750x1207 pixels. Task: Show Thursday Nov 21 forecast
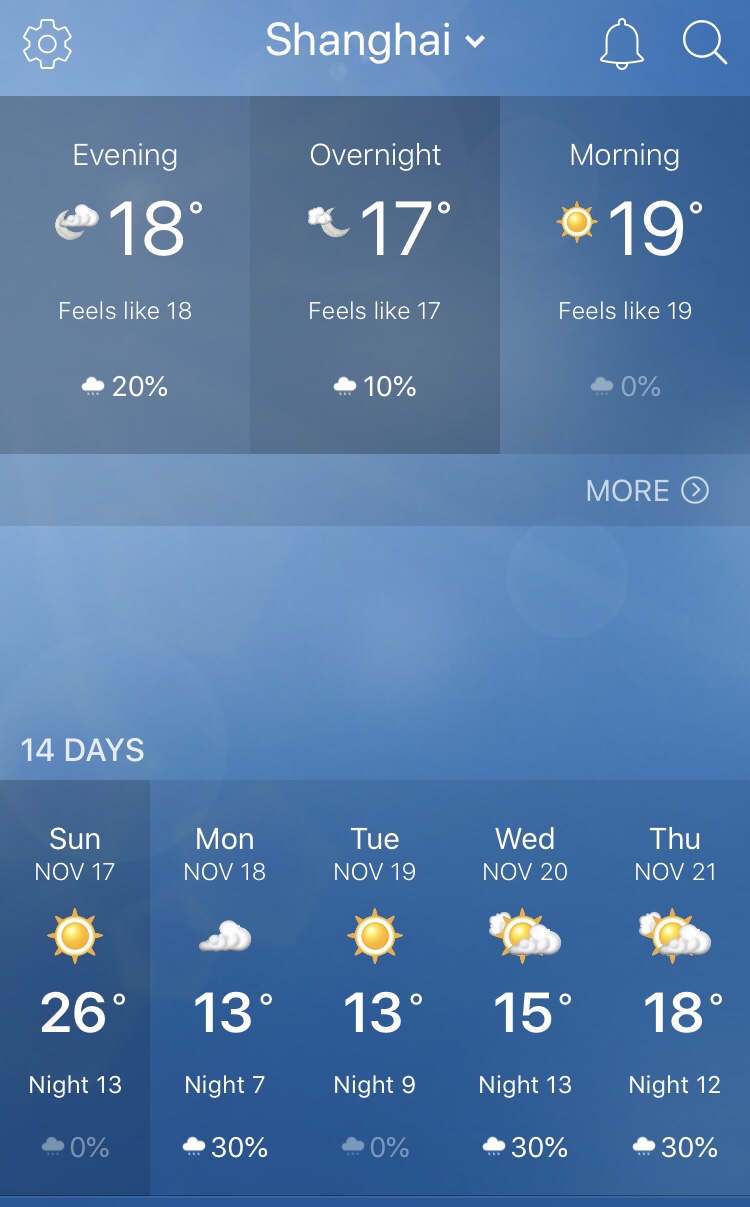coord(675,987)
